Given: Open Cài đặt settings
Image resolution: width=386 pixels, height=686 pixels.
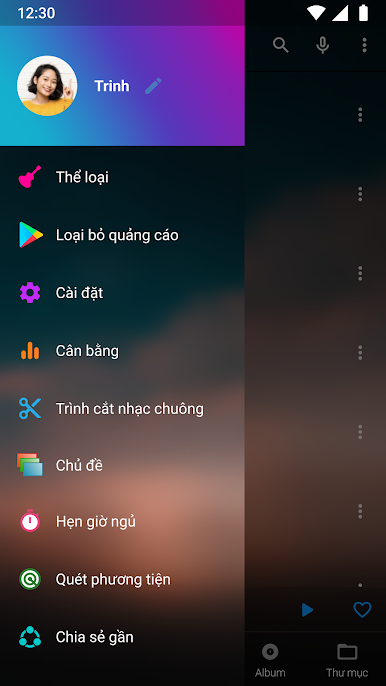Looking at the screenshot, I should [x=122, y=293].
